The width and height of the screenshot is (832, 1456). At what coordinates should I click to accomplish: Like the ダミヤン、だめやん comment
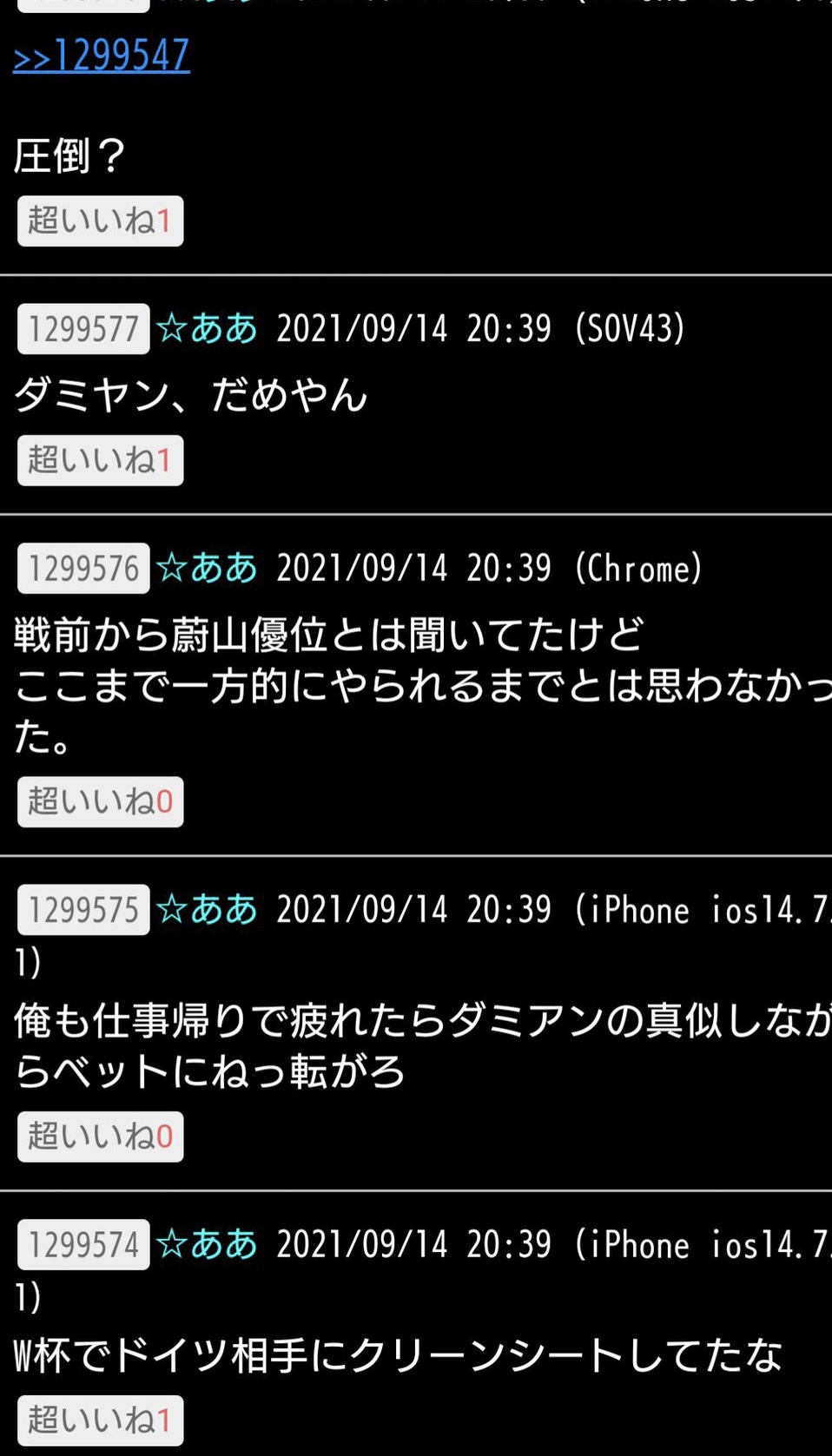pos(100,460)
